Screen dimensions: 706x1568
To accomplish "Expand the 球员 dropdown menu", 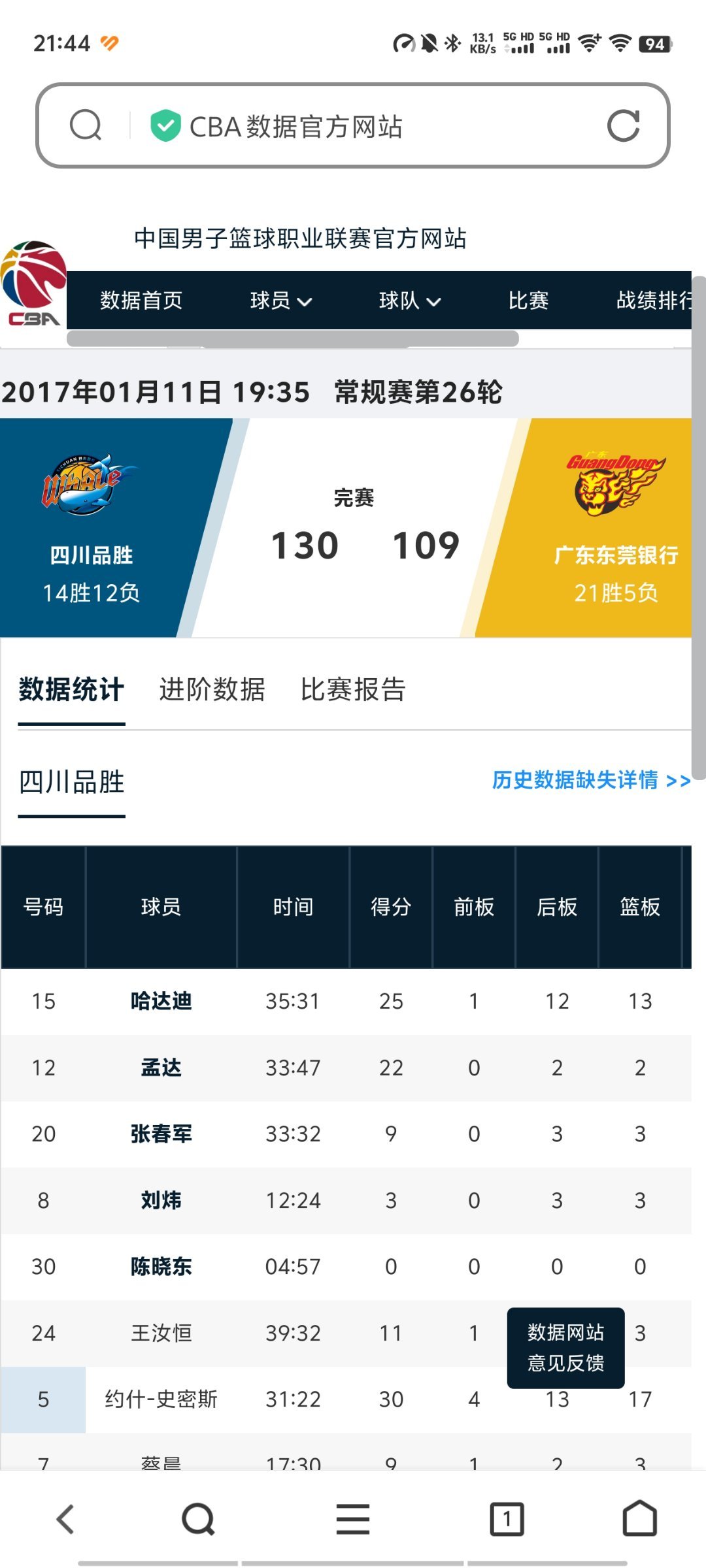I will [x=281, y=301].
